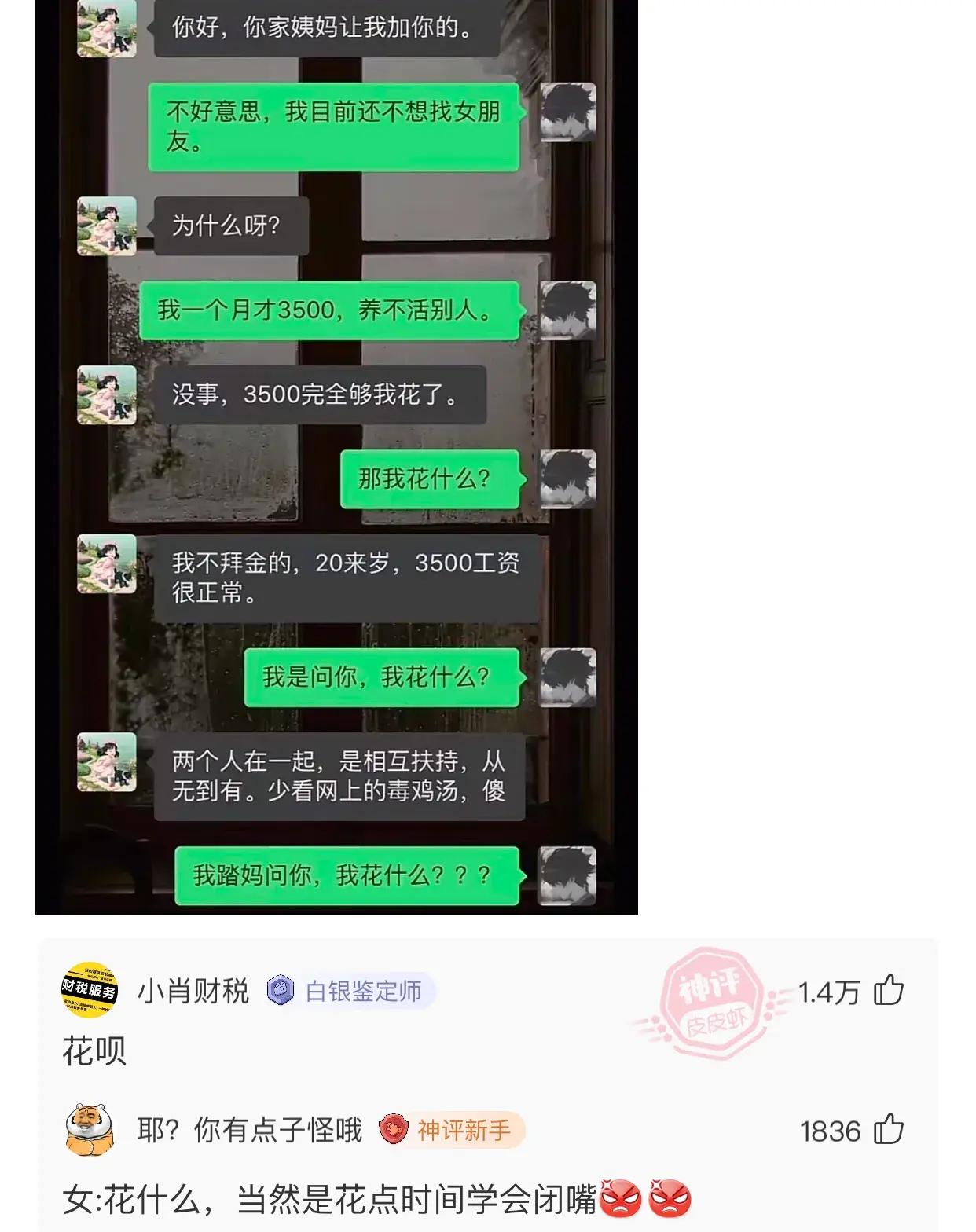Screen dimensions: 976x1232
Task: Open 小肖财税's profile avatar
Action: pos(89,991)
